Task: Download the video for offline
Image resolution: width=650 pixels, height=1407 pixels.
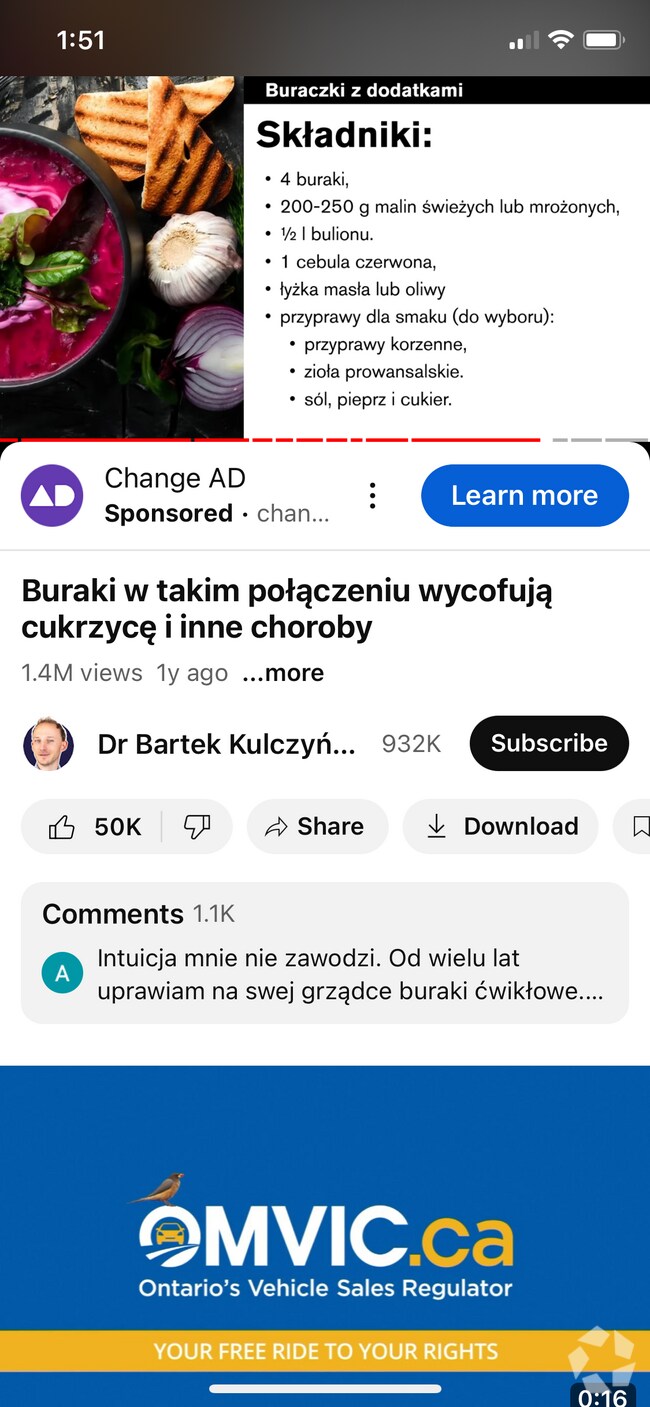Action: [501, 827]
